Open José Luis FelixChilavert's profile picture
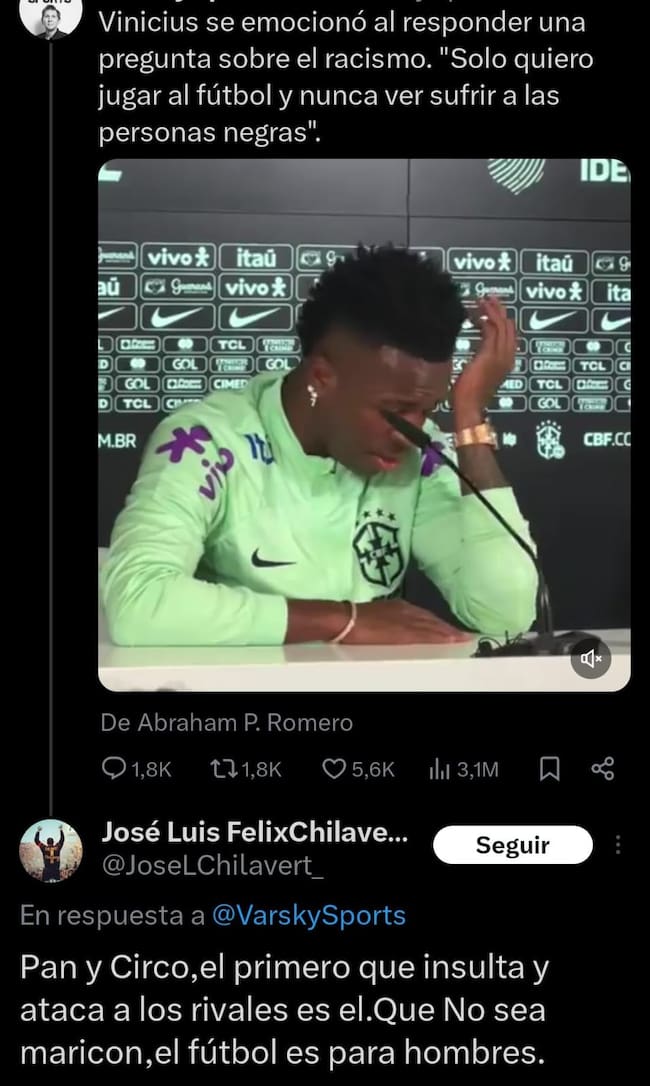Image resolution: width=650 pixels, height=1086 pixels. point(50,851)
